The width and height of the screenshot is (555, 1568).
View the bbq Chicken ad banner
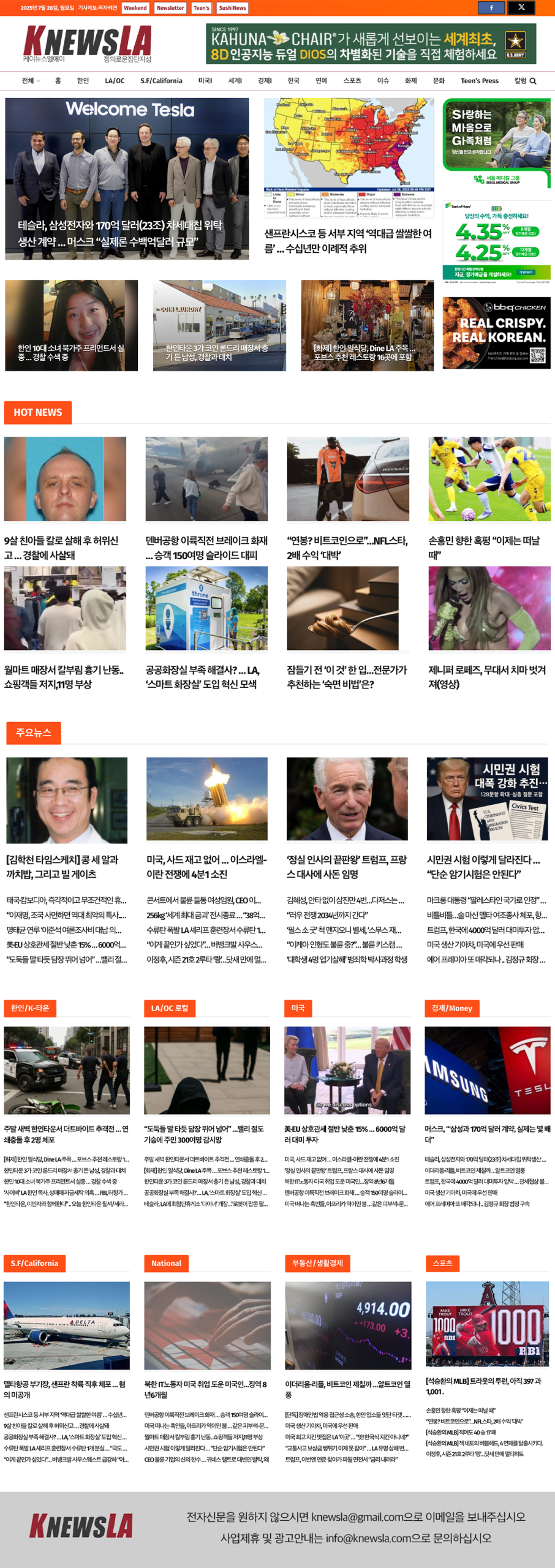point(496,333)
